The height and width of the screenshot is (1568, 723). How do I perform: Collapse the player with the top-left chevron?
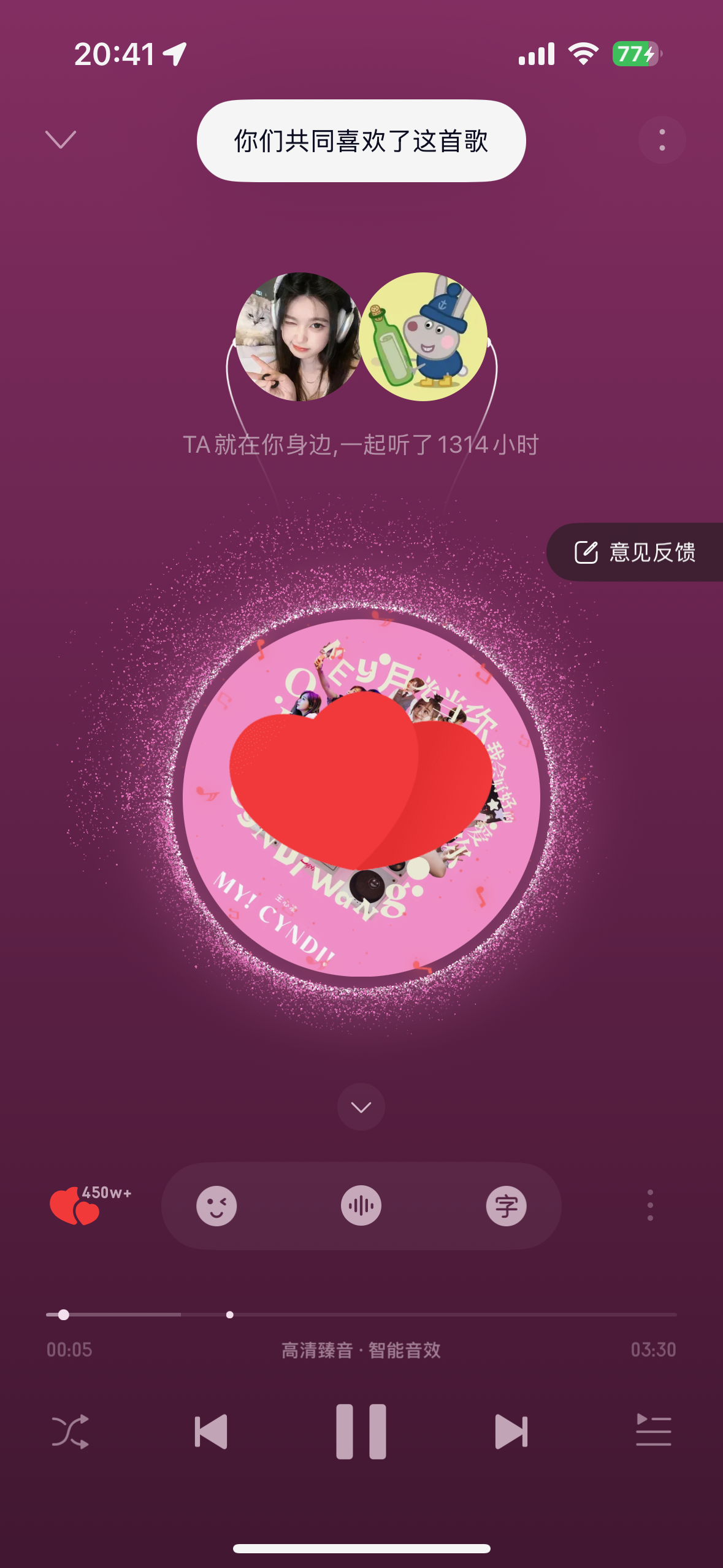[60, 140]
